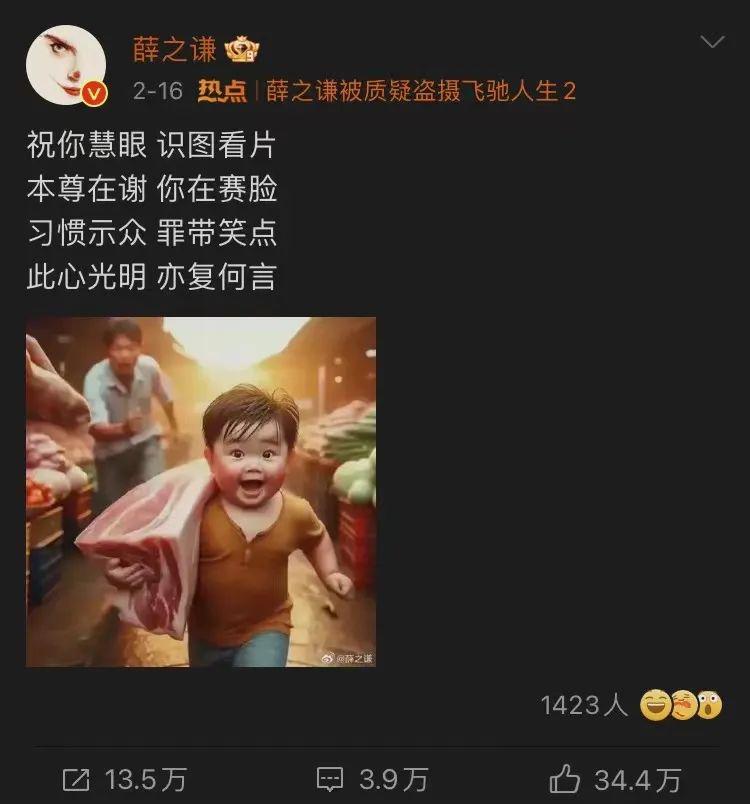Screen dimensions: 750x804
Task: Open hot topic 薛之谦被质疑盗摄飞驰人生2
Action: point(420,91)
